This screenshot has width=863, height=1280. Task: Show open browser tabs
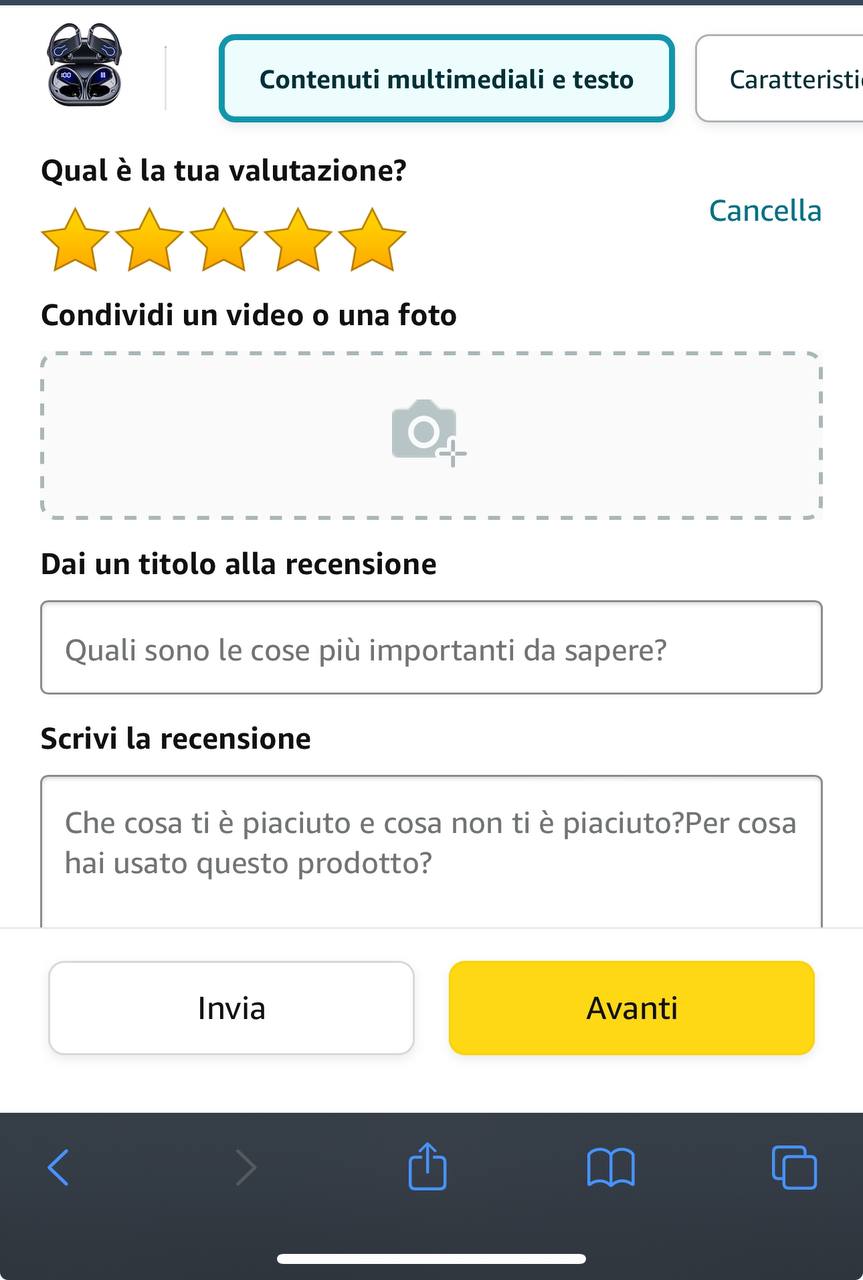(x=794, y=1167)
